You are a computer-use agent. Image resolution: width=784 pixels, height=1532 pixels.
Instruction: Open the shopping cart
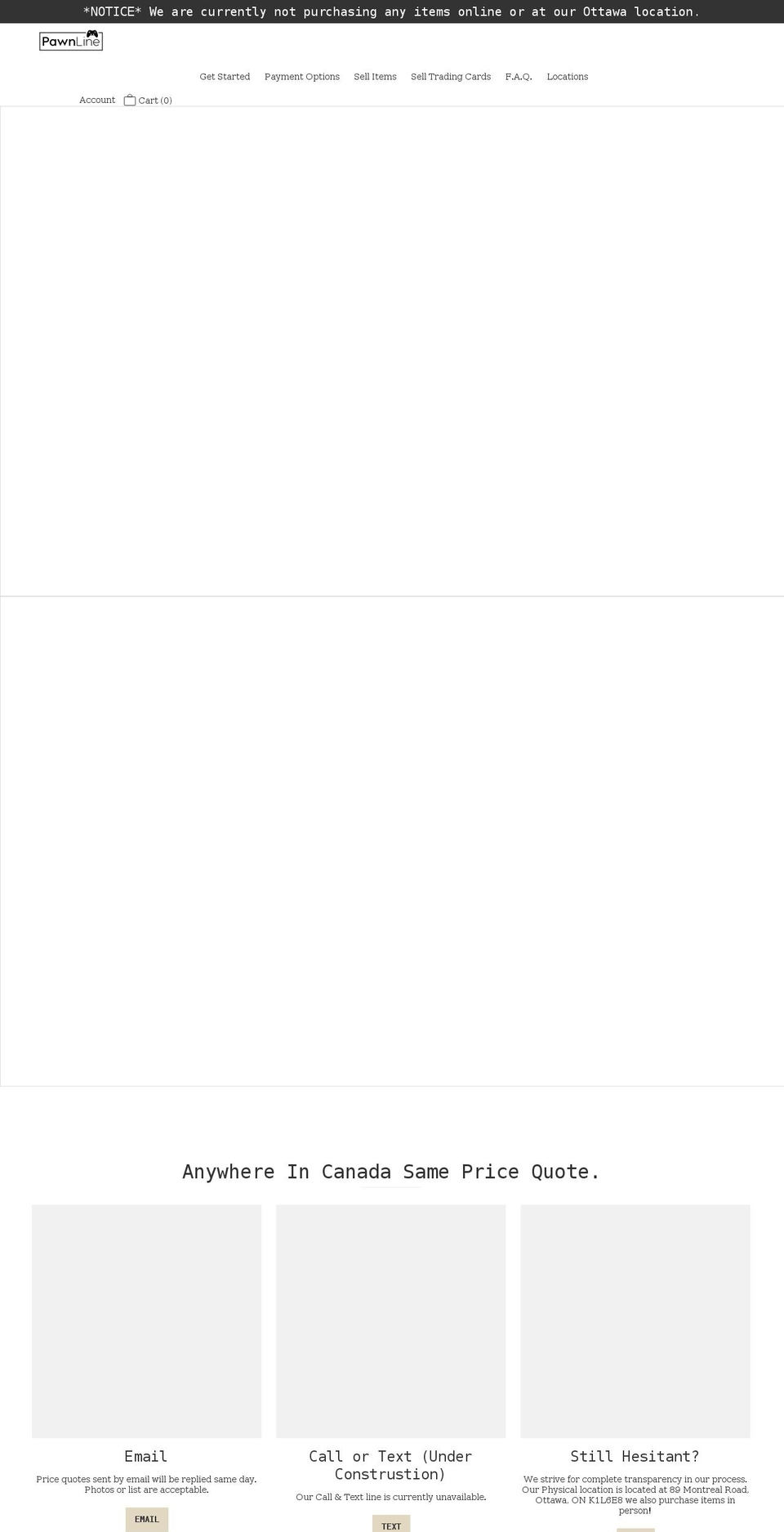tap(148, 100)
